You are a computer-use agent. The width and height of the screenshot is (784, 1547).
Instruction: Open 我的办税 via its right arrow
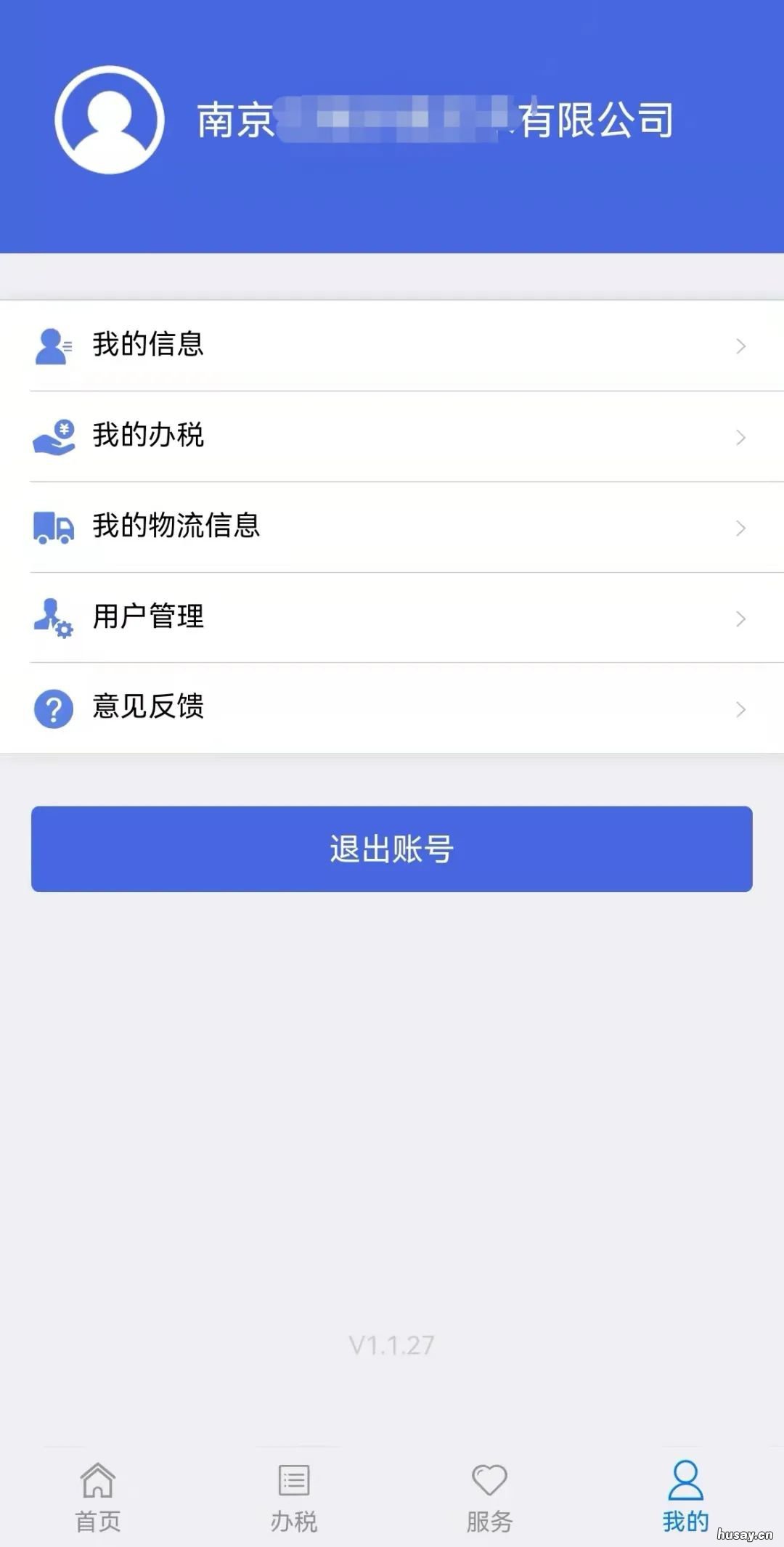[x=741, y=437]
